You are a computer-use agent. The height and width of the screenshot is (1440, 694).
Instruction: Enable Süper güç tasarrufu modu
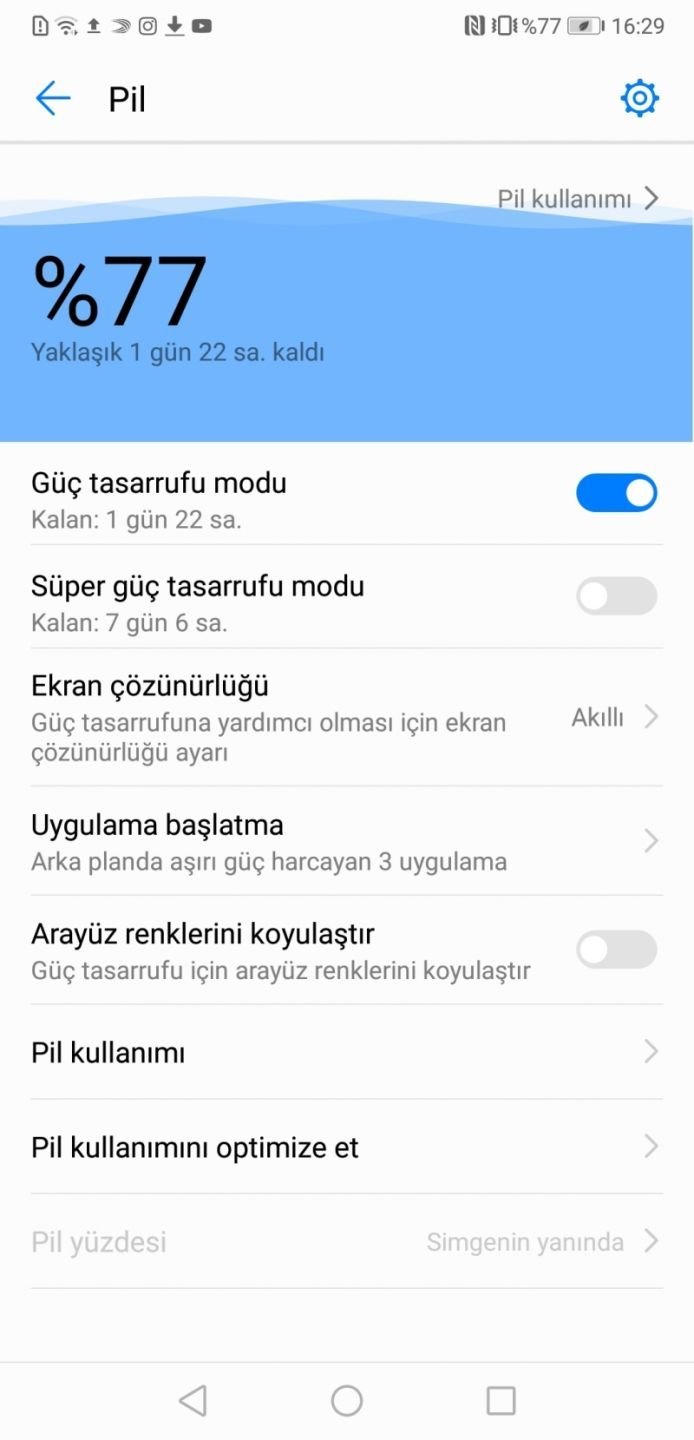[616, 597]
